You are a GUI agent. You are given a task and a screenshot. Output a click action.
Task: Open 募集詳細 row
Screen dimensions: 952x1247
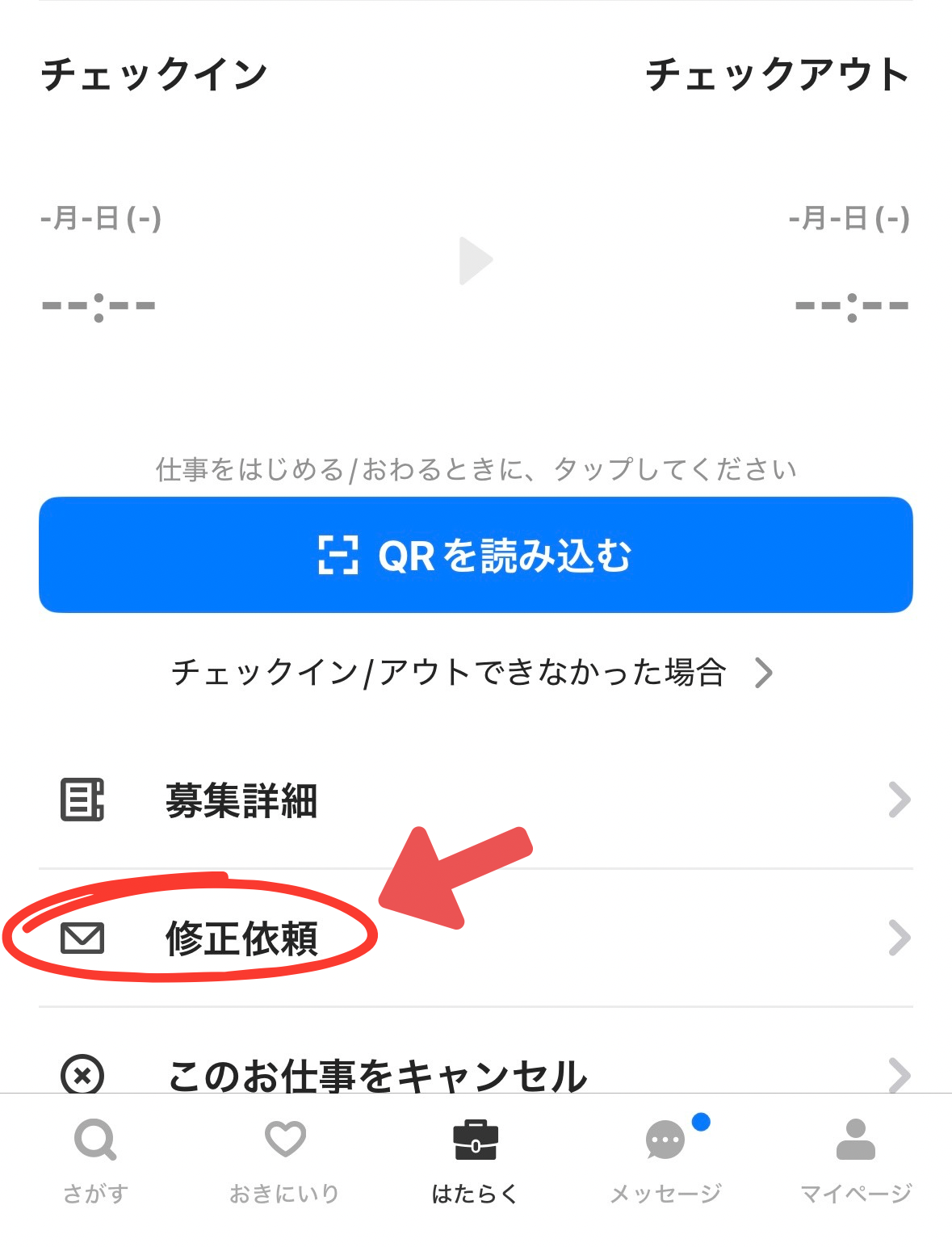click(x=476, y=800)
